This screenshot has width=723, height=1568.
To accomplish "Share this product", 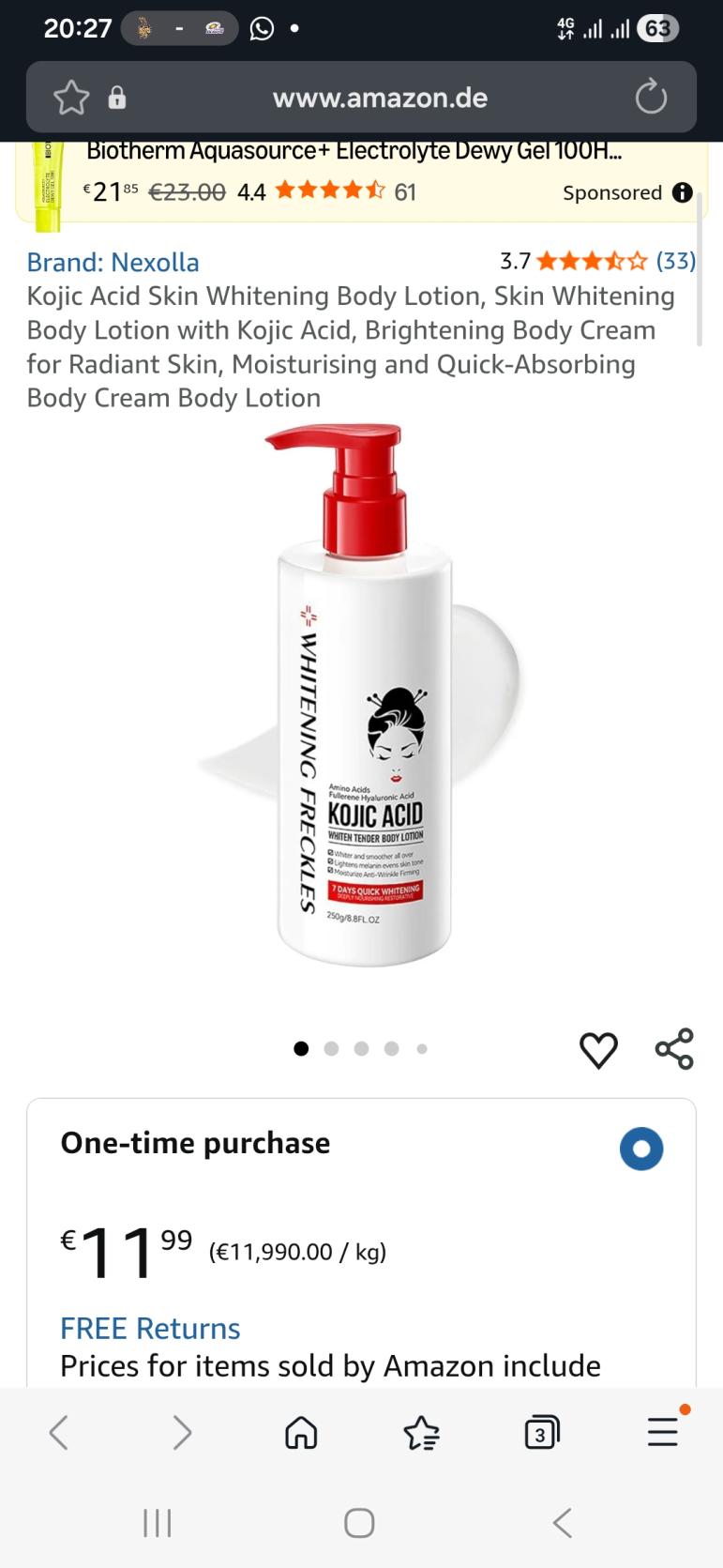I will pos(673,1049).
